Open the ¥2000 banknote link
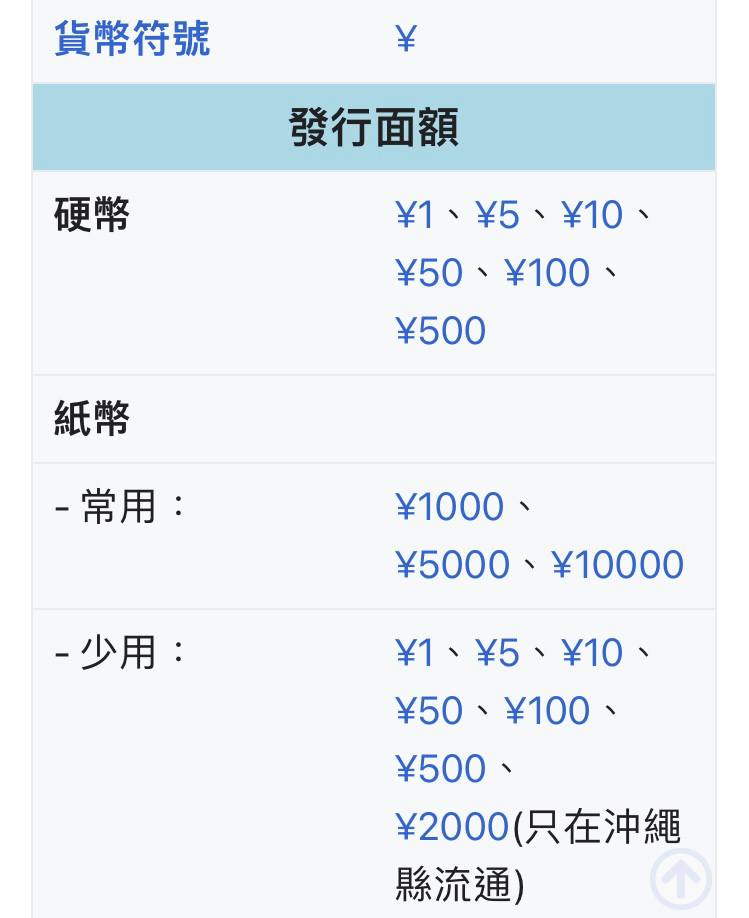 [x=453, y=827]
